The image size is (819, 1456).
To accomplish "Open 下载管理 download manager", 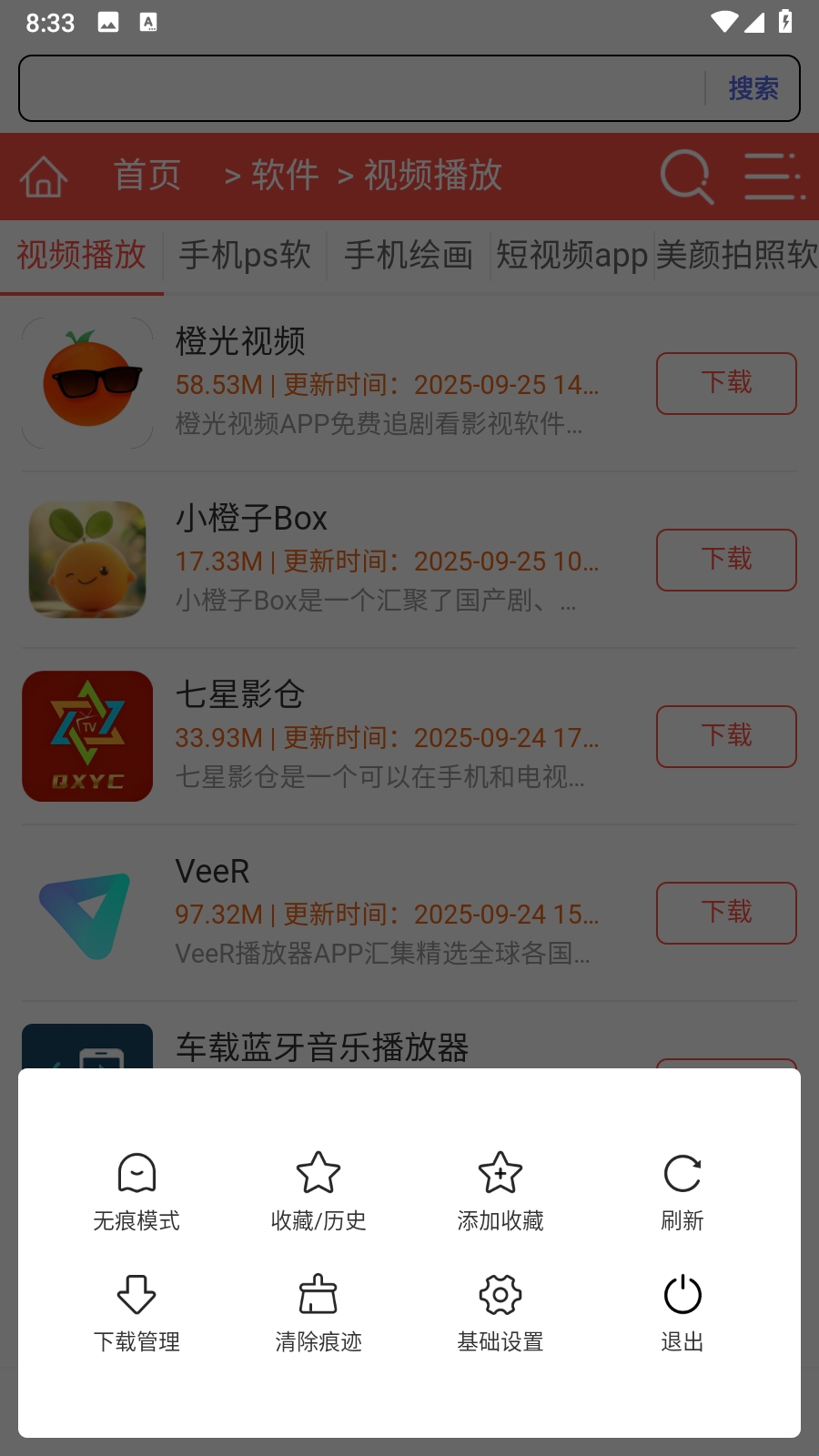I will (136, 1314).
